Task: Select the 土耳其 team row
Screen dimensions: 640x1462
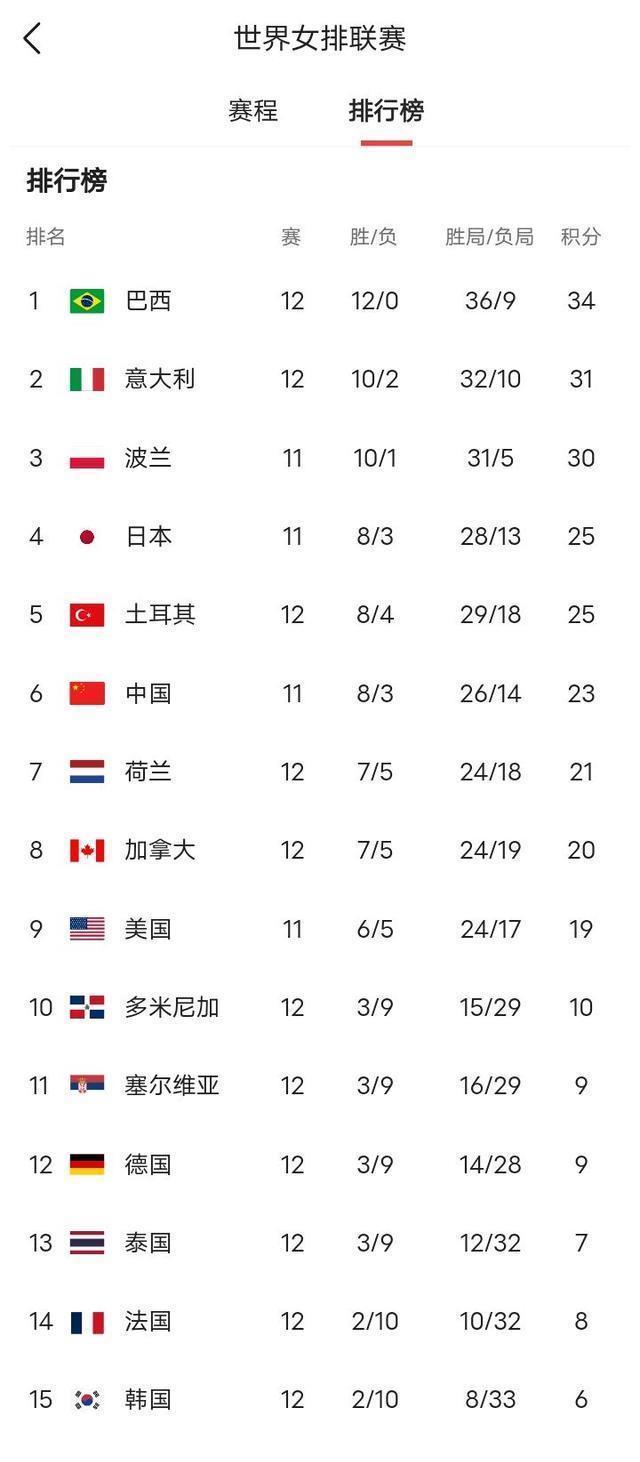Action: (159, 615)
